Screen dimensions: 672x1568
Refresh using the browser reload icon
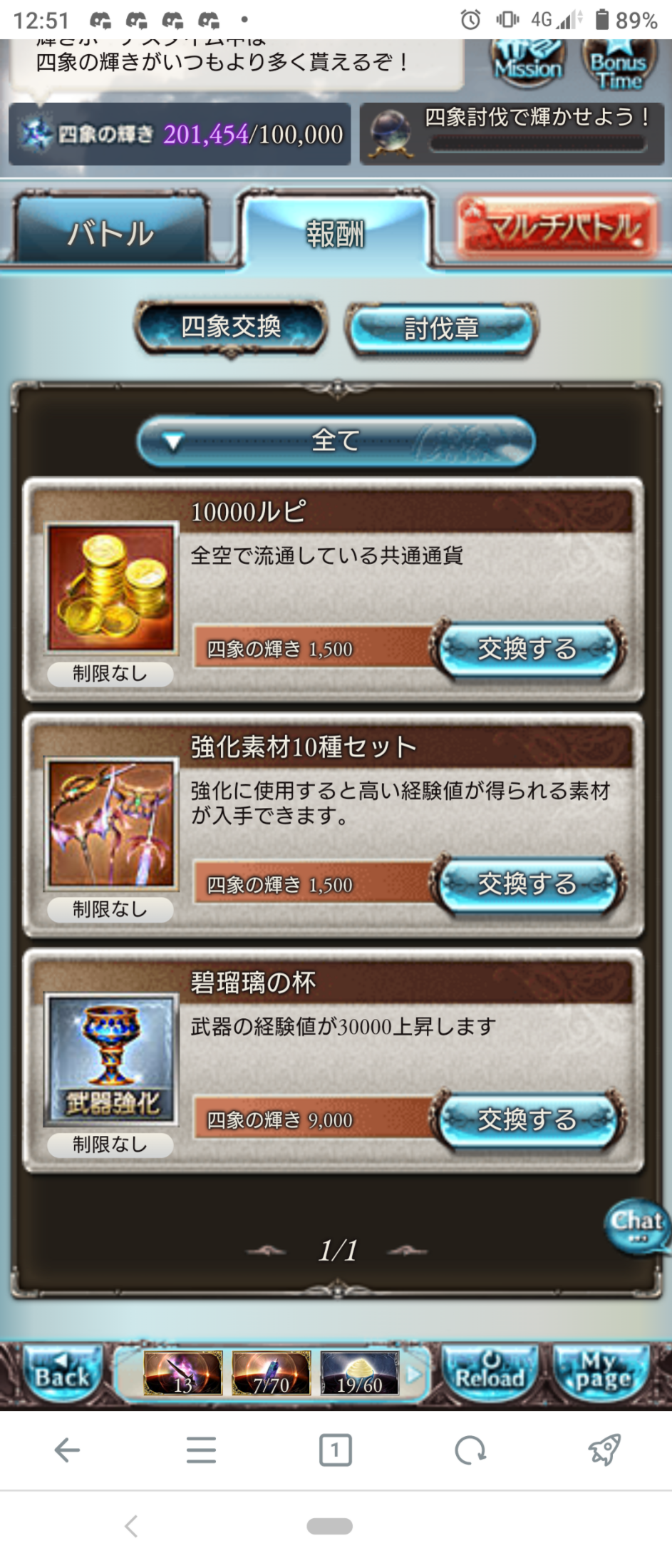(x=470, y=1450)
